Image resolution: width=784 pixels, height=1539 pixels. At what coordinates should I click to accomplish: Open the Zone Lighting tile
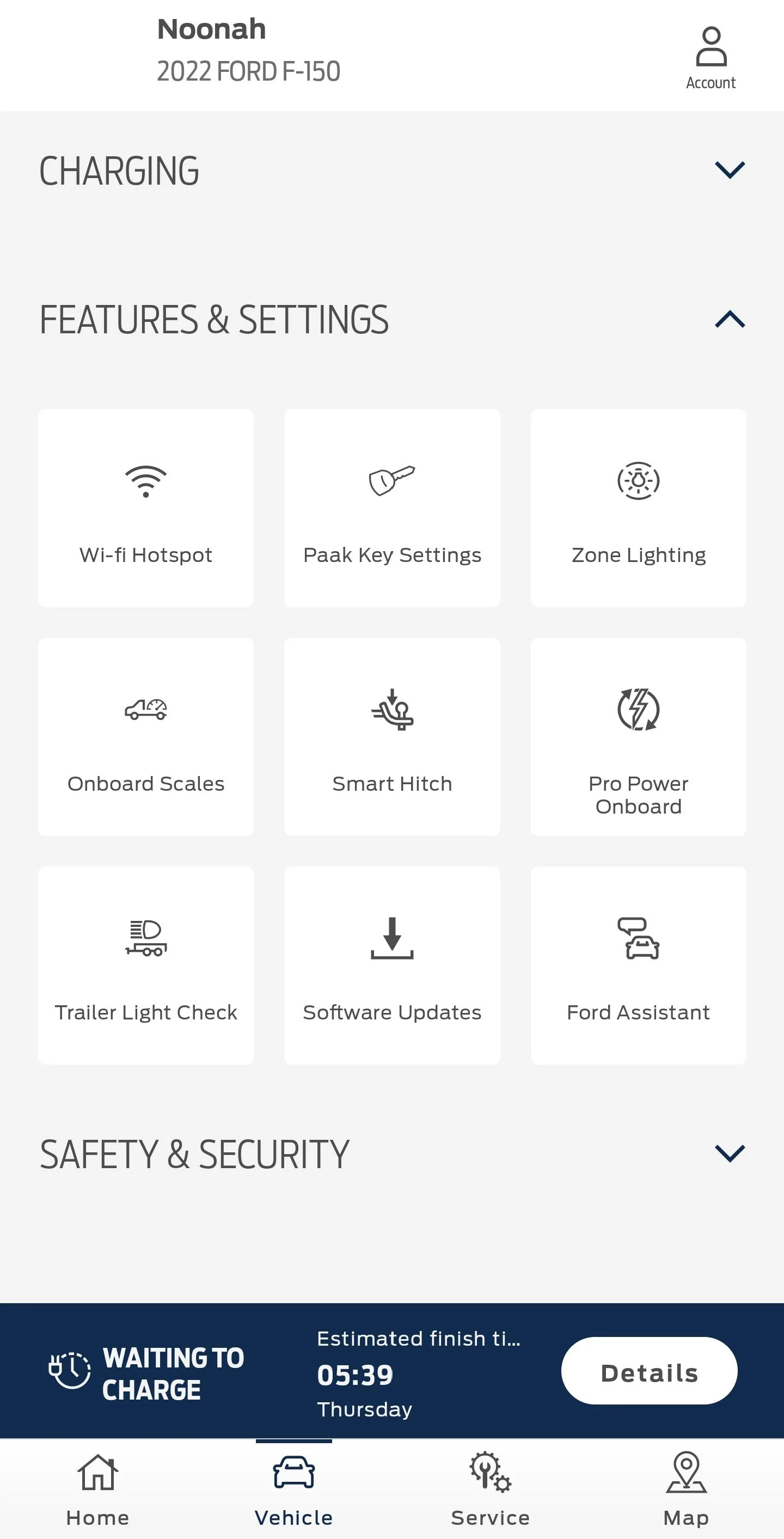click(638, 508)
